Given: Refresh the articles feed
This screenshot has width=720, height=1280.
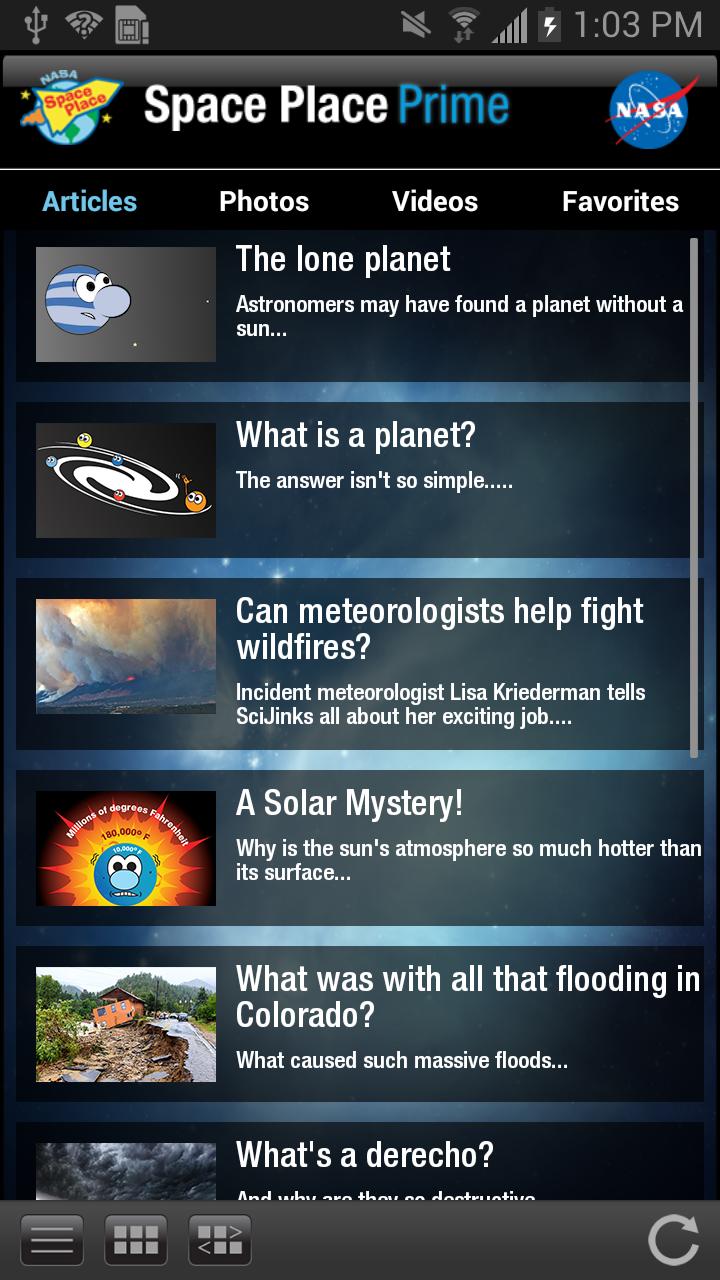Looking at the screenshot, I should click(x=673, y=1241).
